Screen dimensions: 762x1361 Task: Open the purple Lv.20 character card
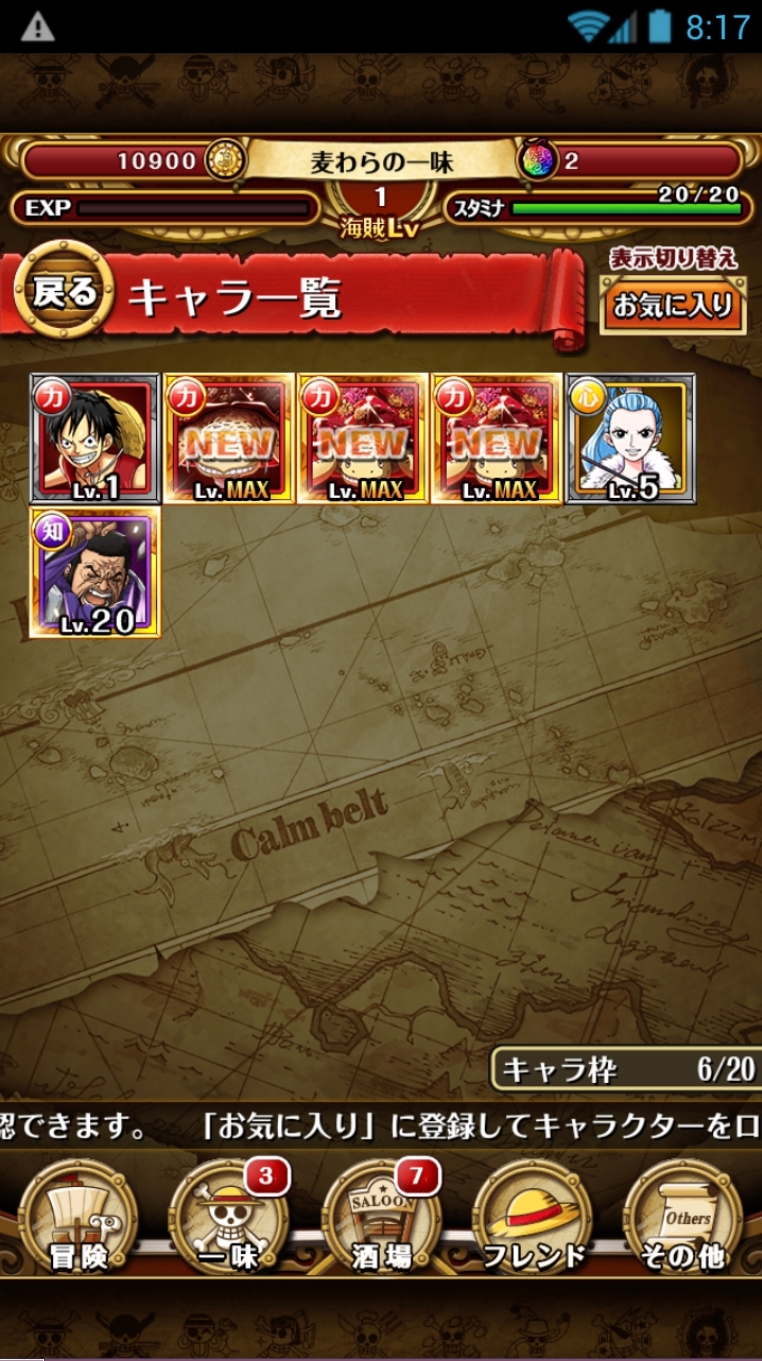coord(95,572)
